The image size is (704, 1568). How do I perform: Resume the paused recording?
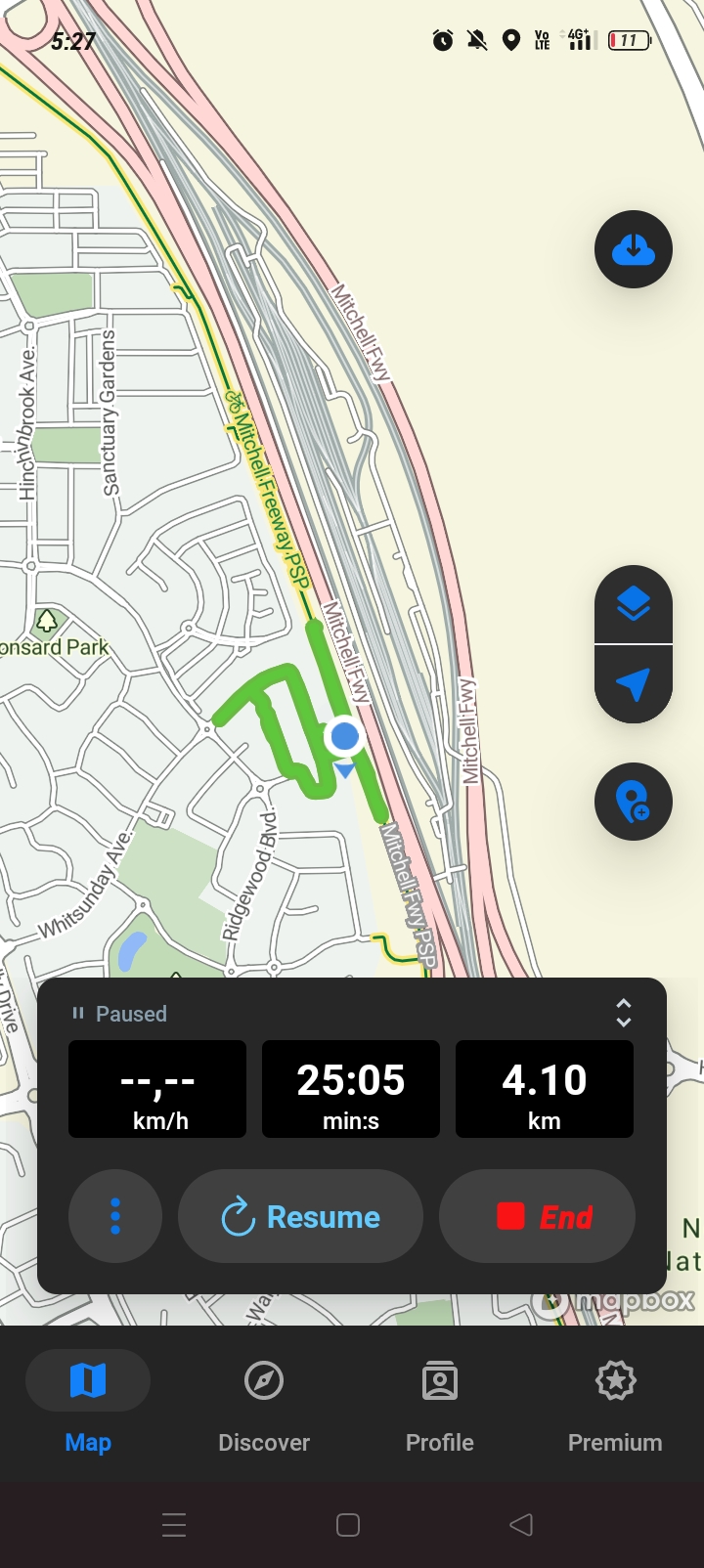click(300, 1216)
